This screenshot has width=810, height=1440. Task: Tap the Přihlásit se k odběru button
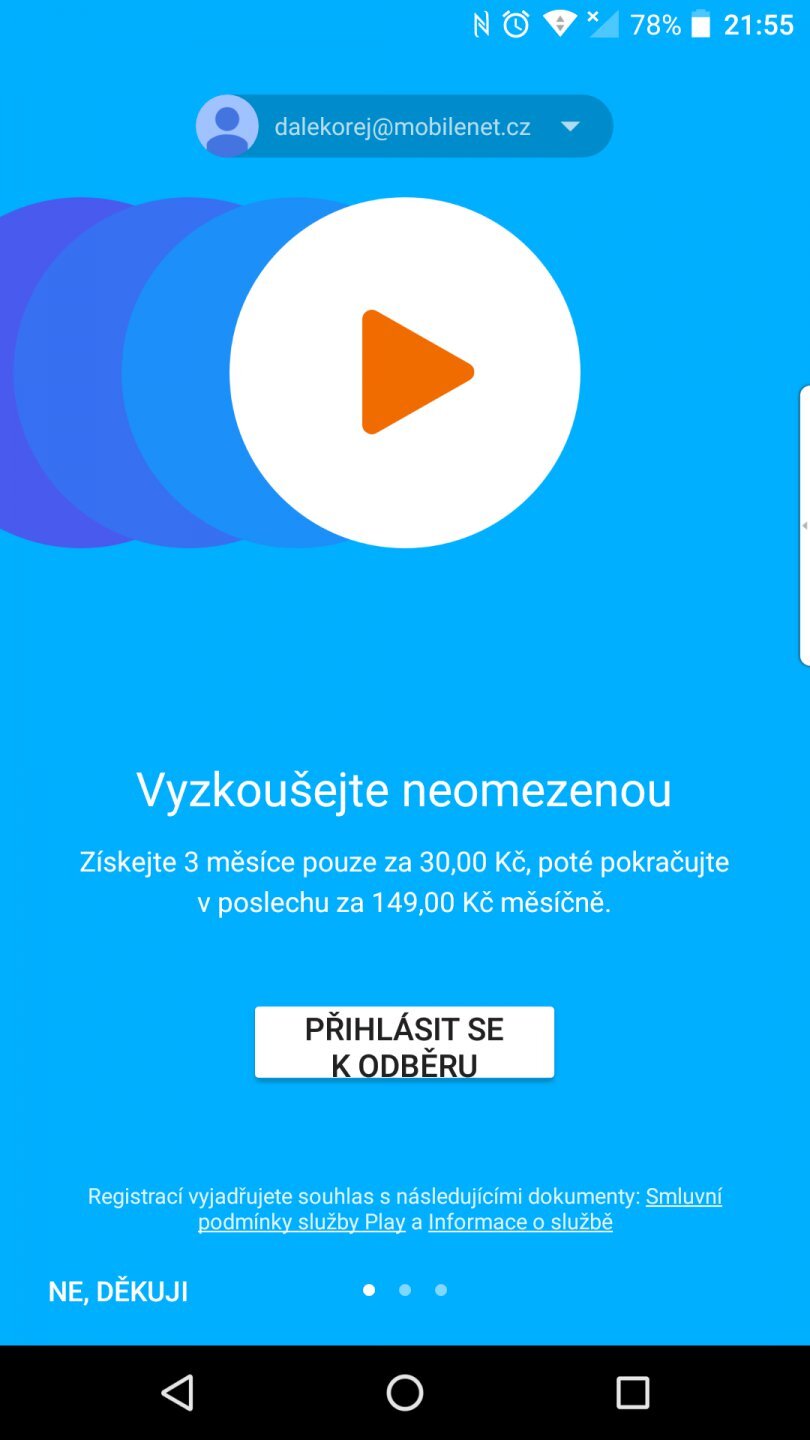(x=404, y=1042)
